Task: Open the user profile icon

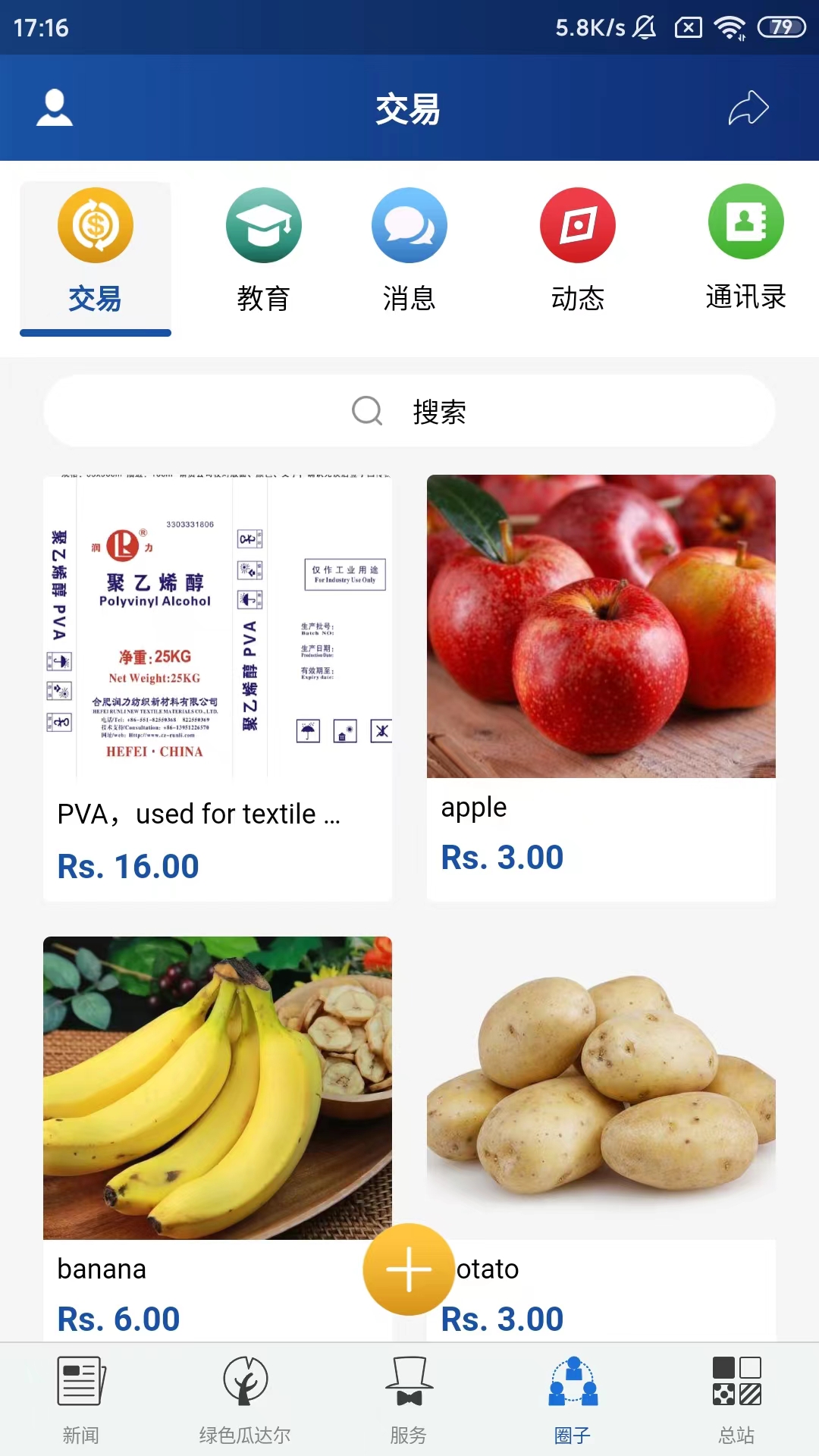Action: coord(55,108)
